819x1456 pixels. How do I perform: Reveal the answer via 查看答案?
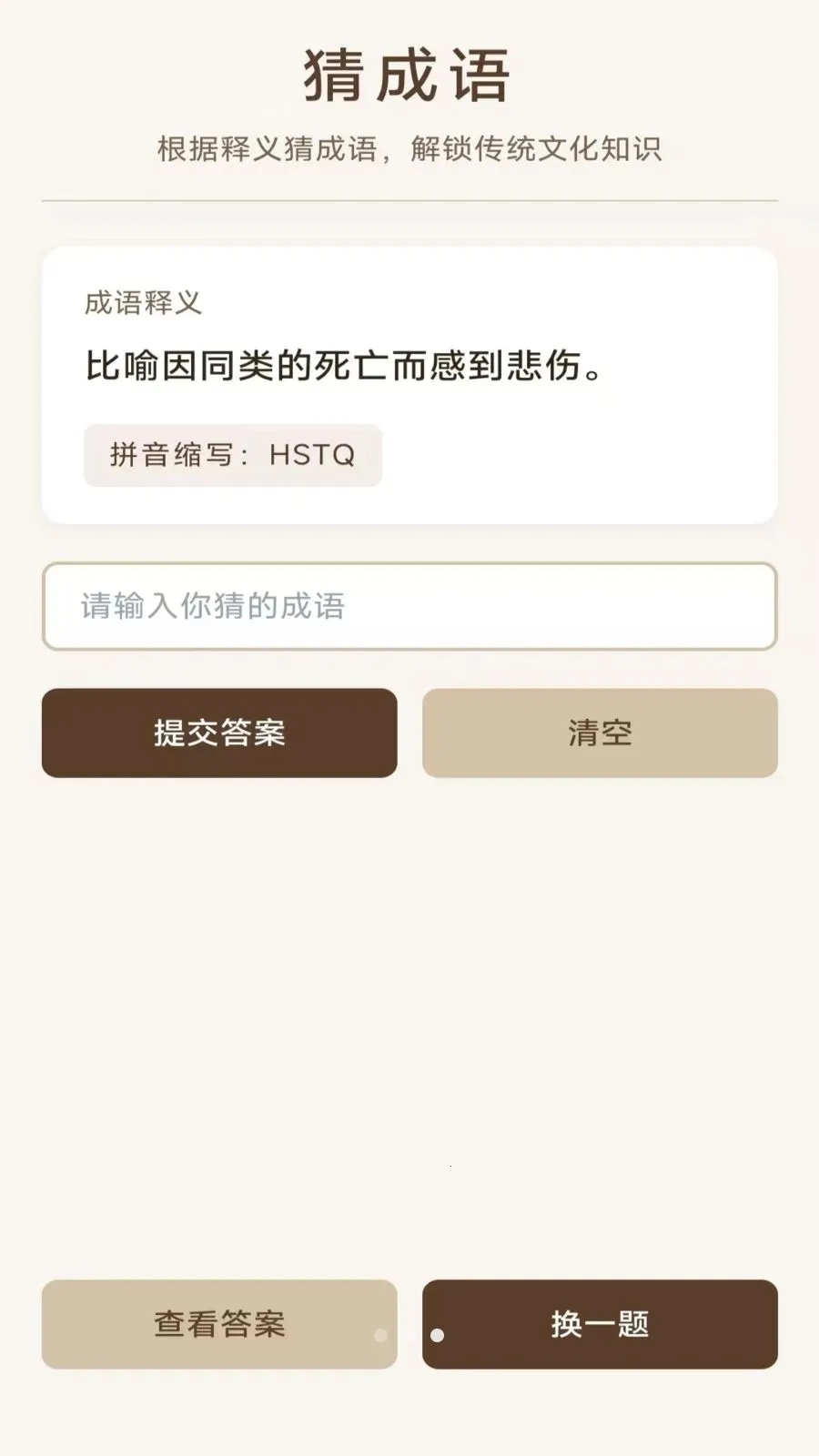[219, 1324]
